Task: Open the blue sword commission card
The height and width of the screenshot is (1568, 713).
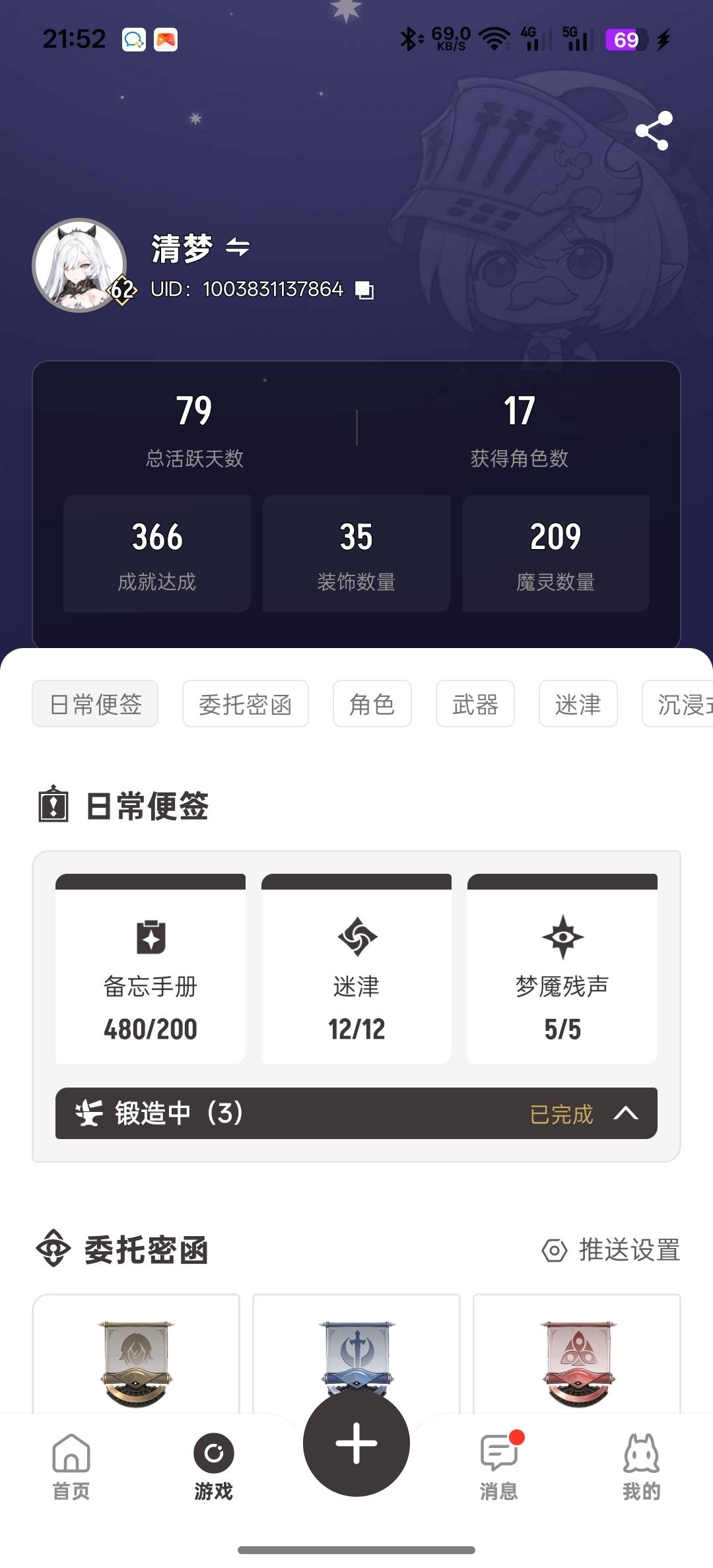Action: (x=356, y=1353)
